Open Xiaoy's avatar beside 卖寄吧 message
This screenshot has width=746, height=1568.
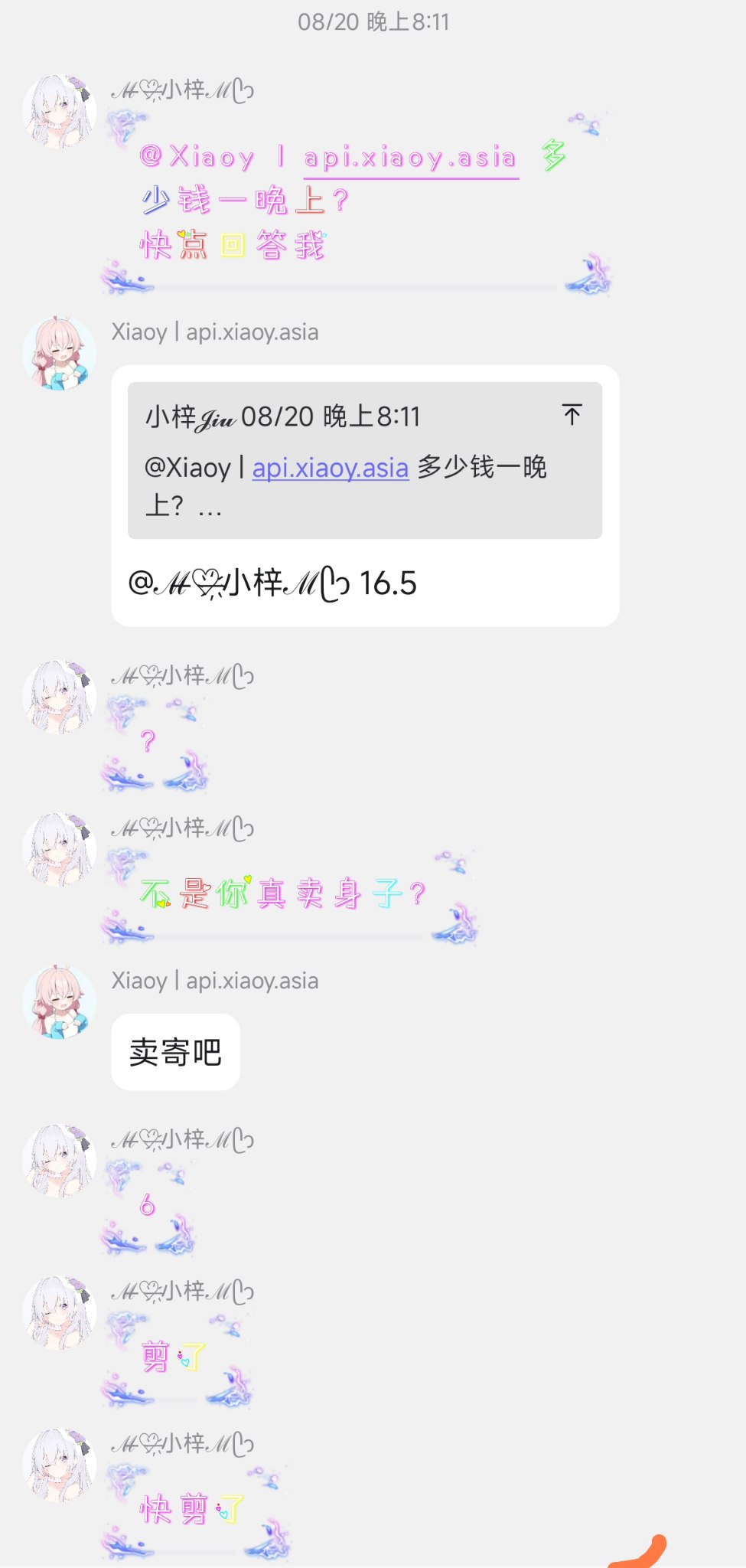pyautogui.click(x=60, y=1001)
